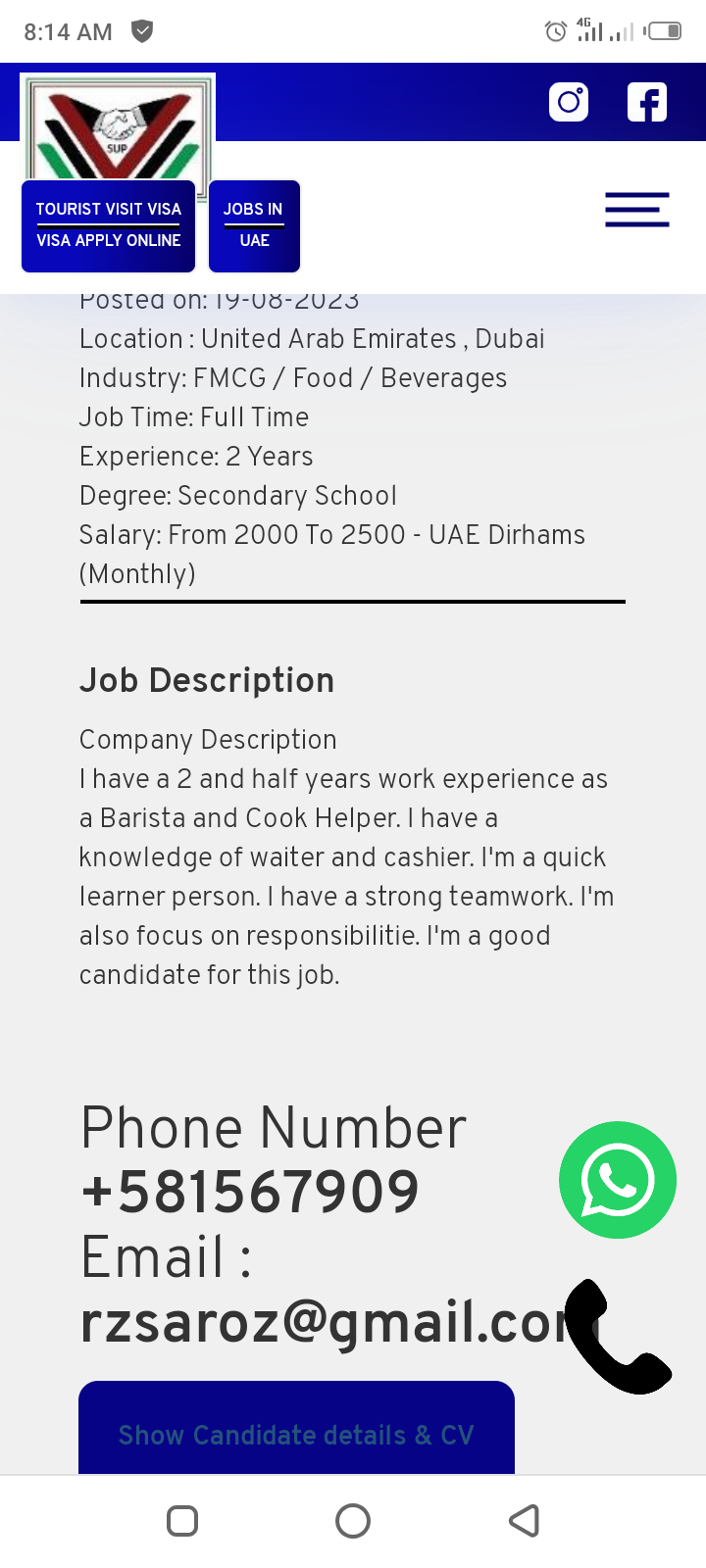Open Jobs in UAE button
The width and height of the screenshot is (706, 1568).
point(254,225)
